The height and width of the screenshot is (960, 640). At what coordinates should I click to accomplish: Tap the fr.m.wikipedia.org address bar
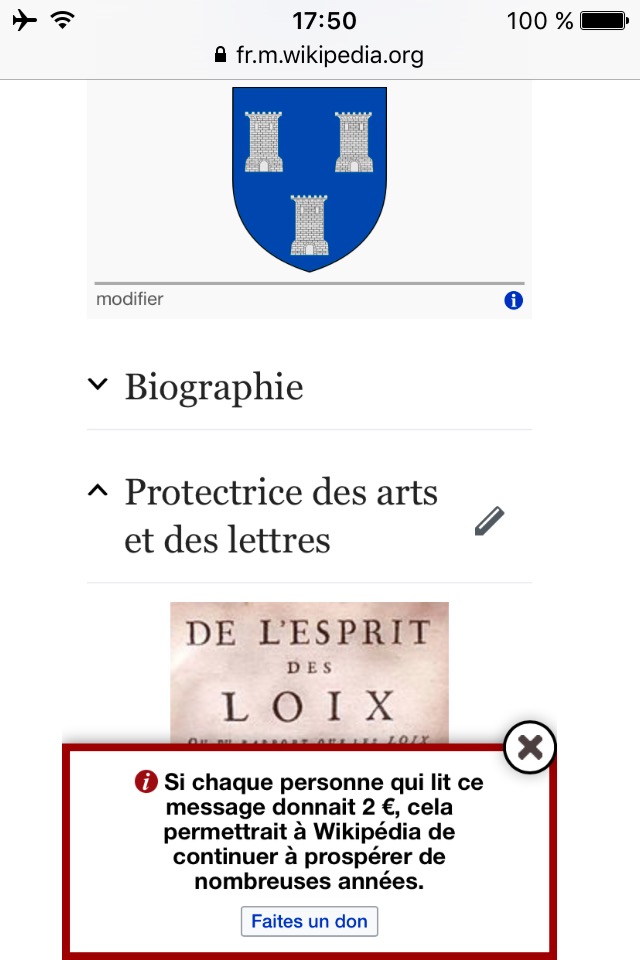tap(320, 55)
